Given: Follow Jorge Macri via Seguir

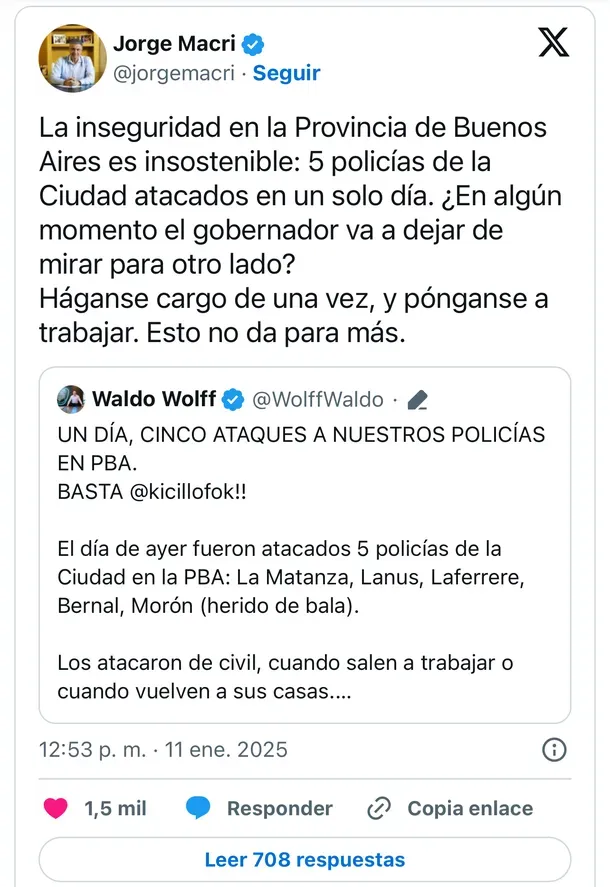Looking at the screenshot, I should point(286,73).
